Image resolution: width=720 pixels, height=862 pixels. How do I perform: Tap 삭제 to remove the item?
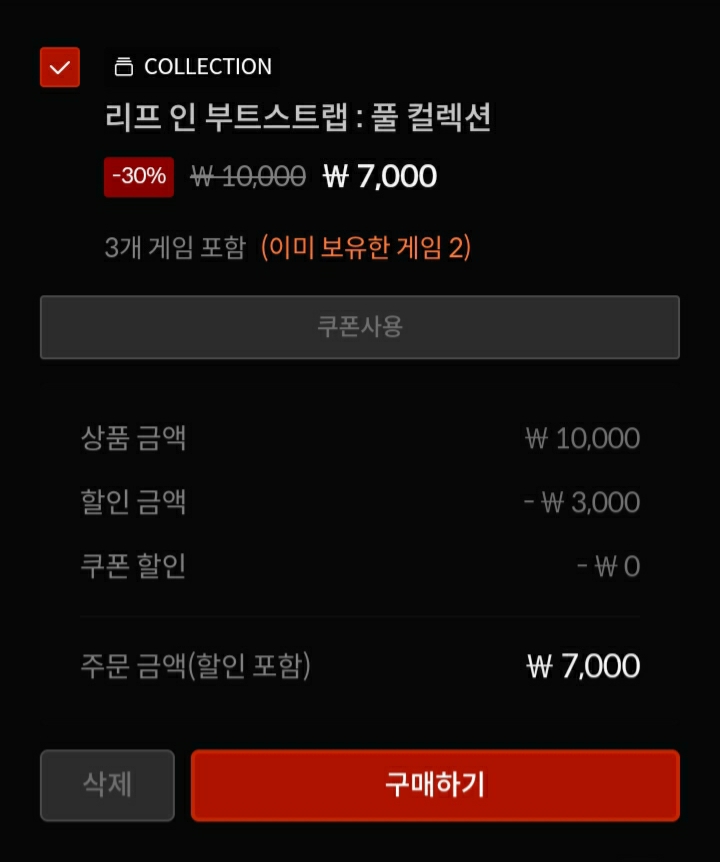107,785
